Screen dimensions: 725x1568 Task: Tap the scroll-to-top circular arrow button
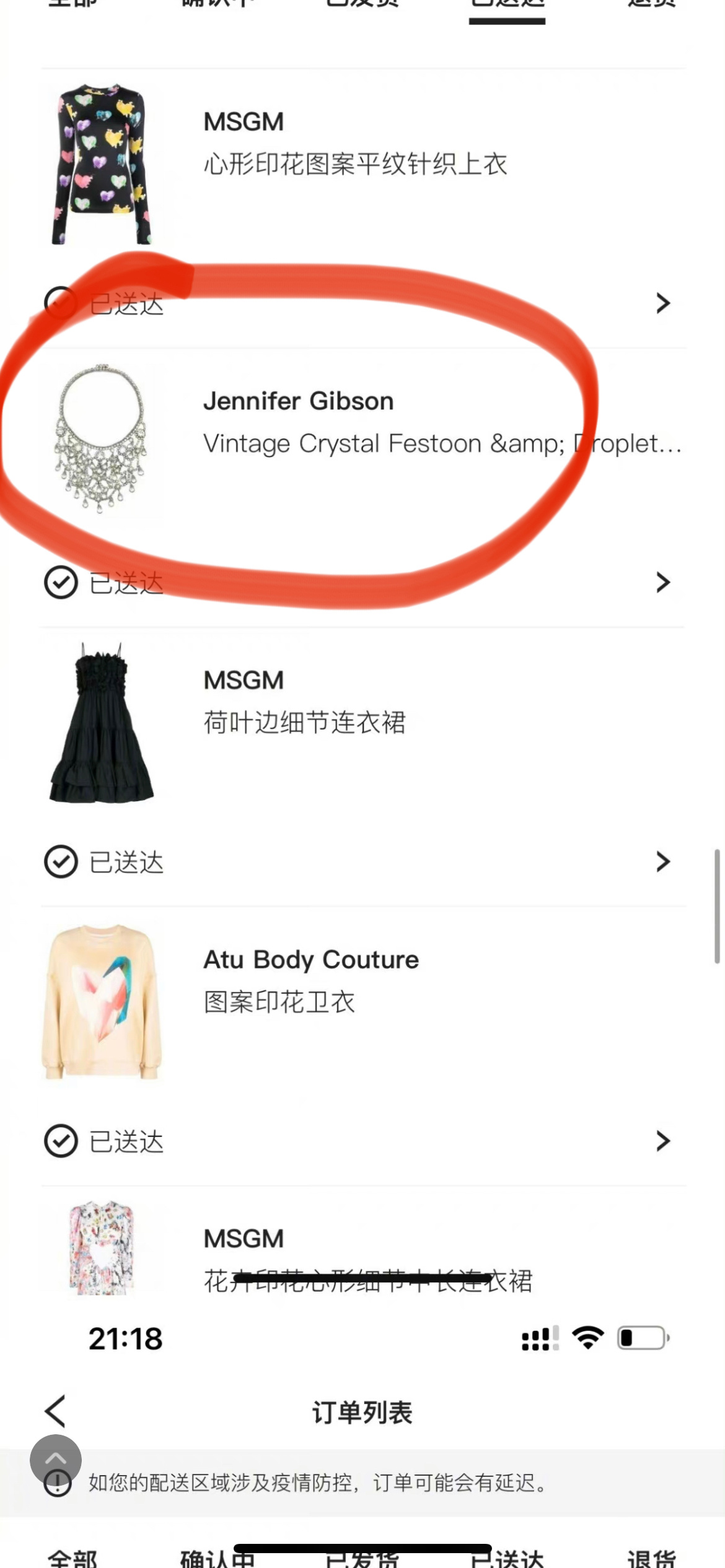pos(57,1458)
